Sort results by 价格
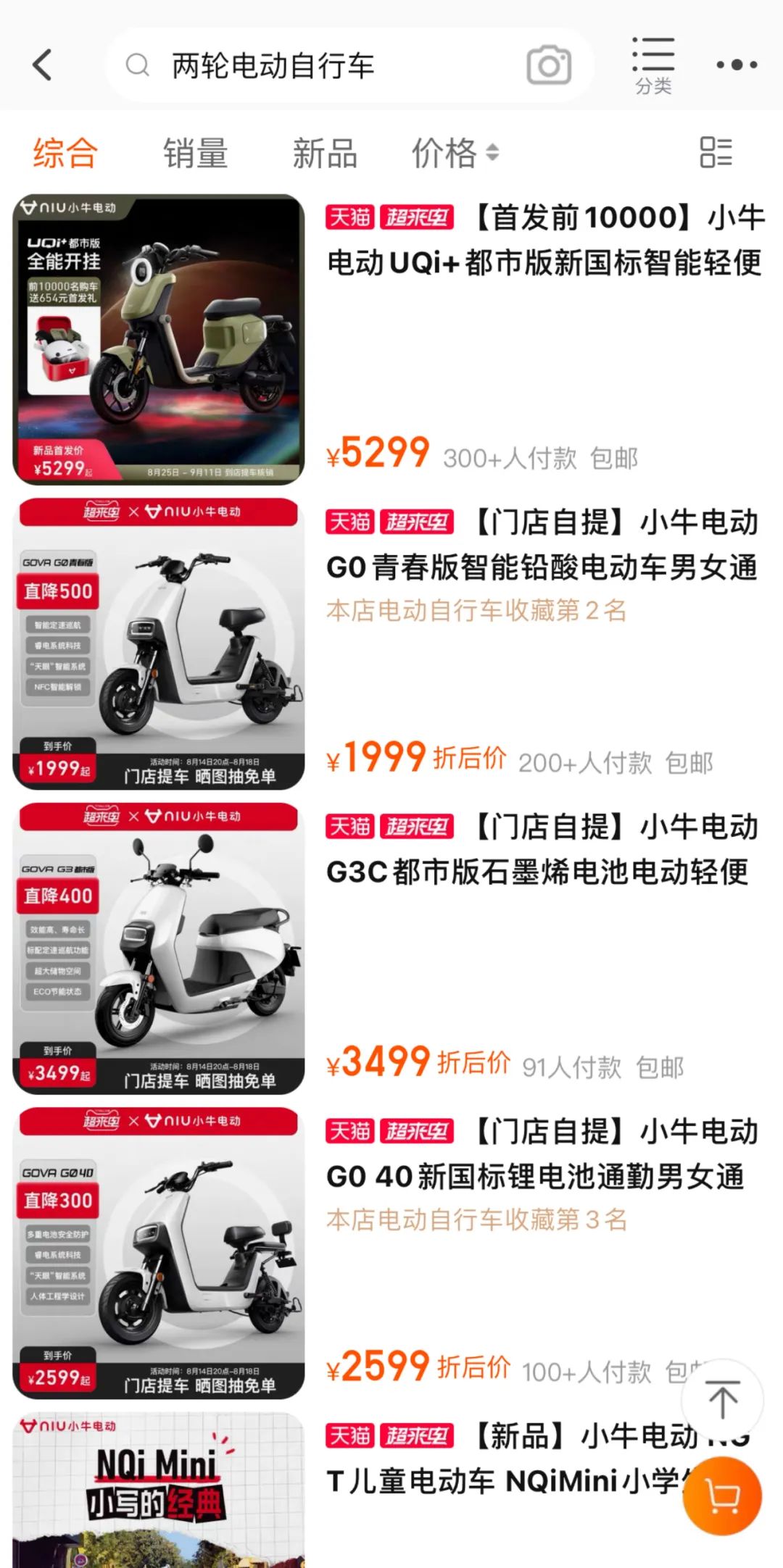The height and width of the screenshot is (1568, 783). click(x=455, y=154)
